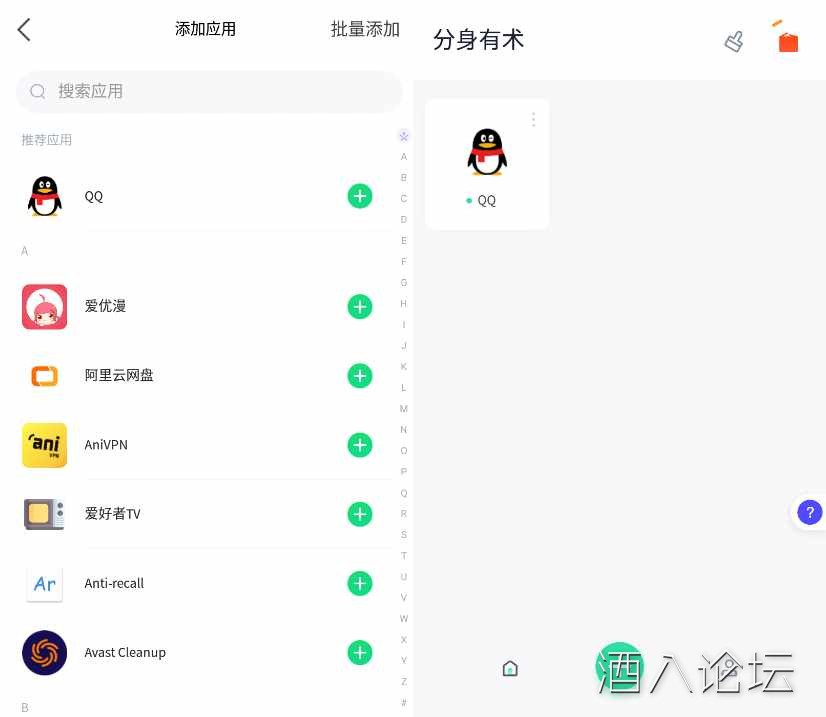Add Avast Cleanup with its plus button
Screen dimensions: 826x717
[360, 653]
